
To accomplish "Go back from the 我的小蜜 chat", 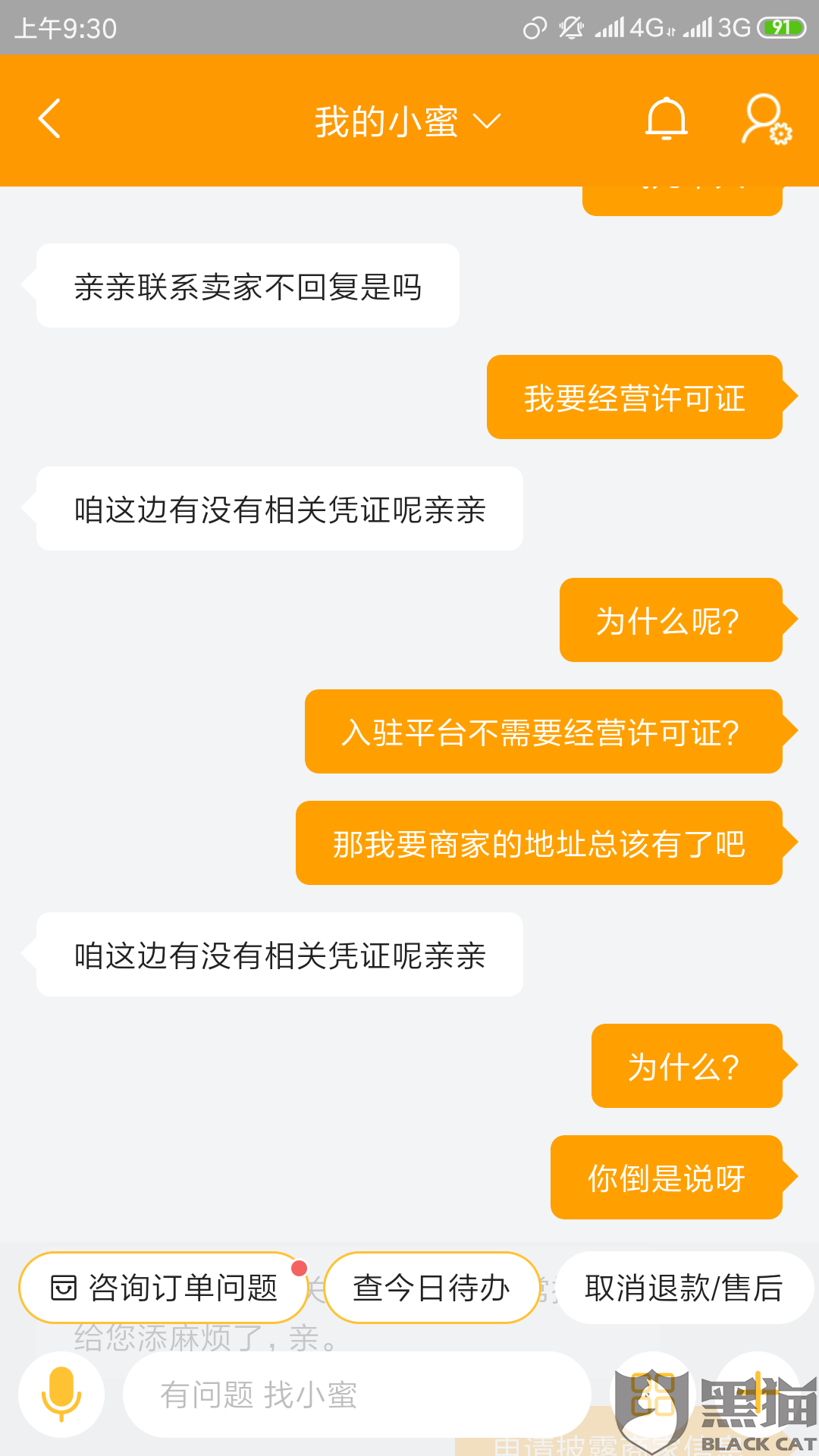I will tap(50, 120).
